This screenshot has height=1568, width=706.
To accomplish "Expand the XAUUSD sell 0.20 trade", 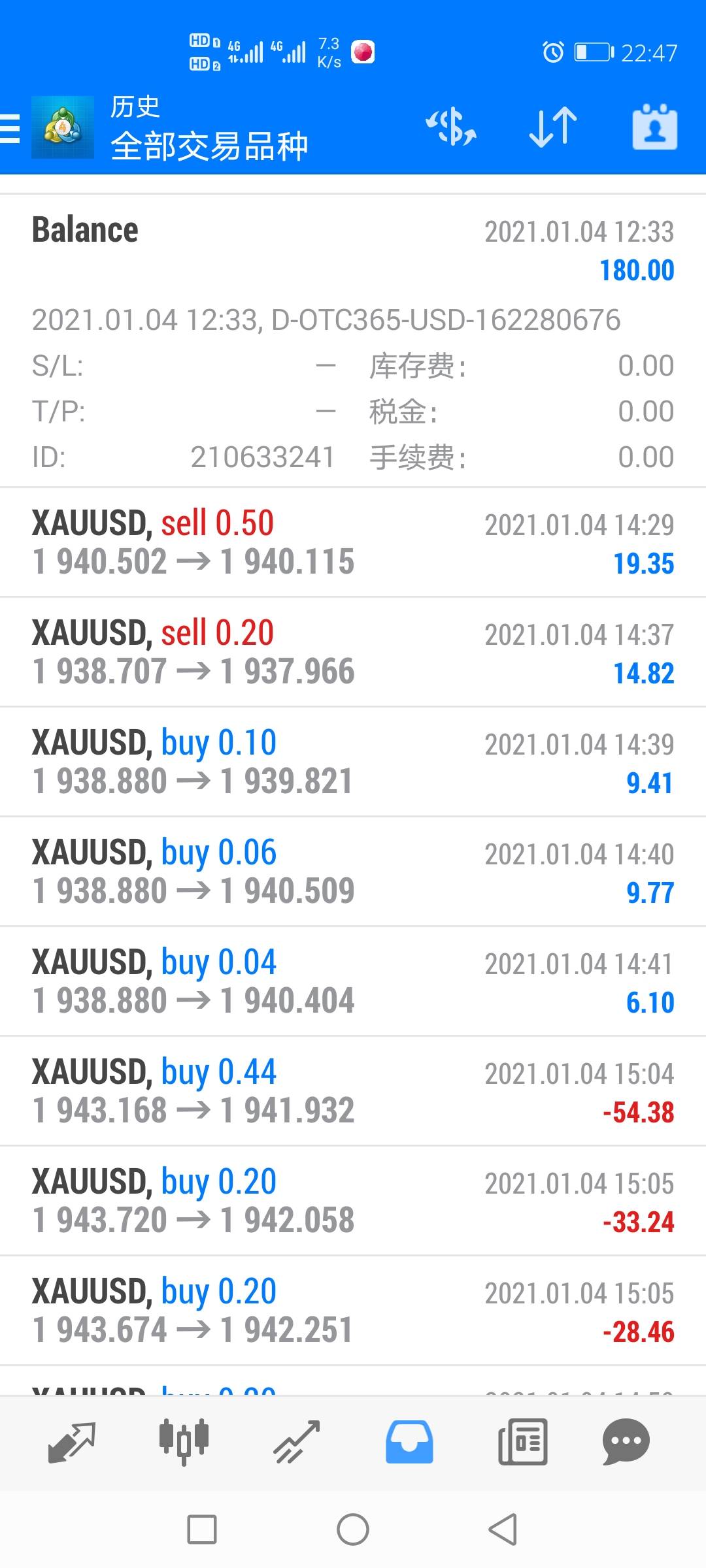I will coord(353,652).
